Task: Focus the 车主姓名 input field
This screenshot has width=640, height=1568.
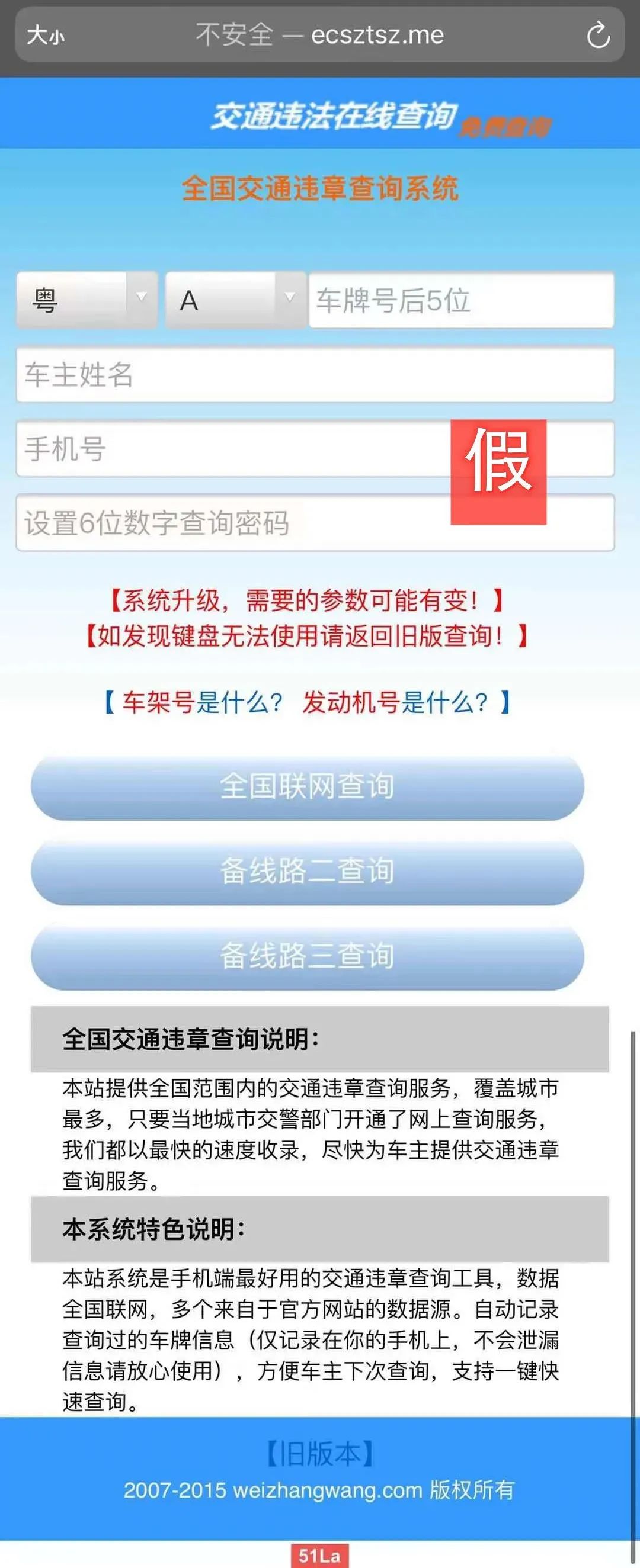Action: [x=315, y=374]
